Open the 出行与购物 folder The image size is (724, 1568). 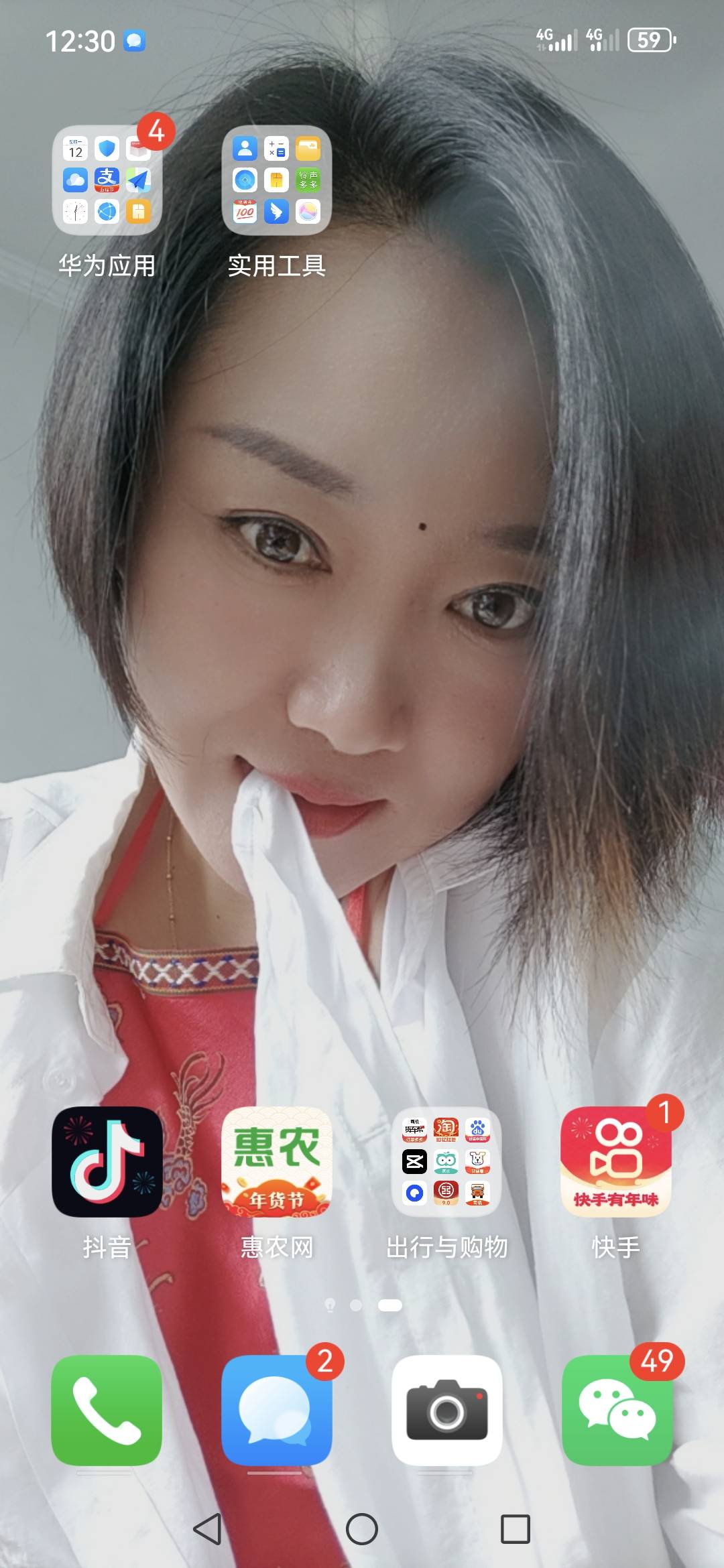(x=446, y=1162)
